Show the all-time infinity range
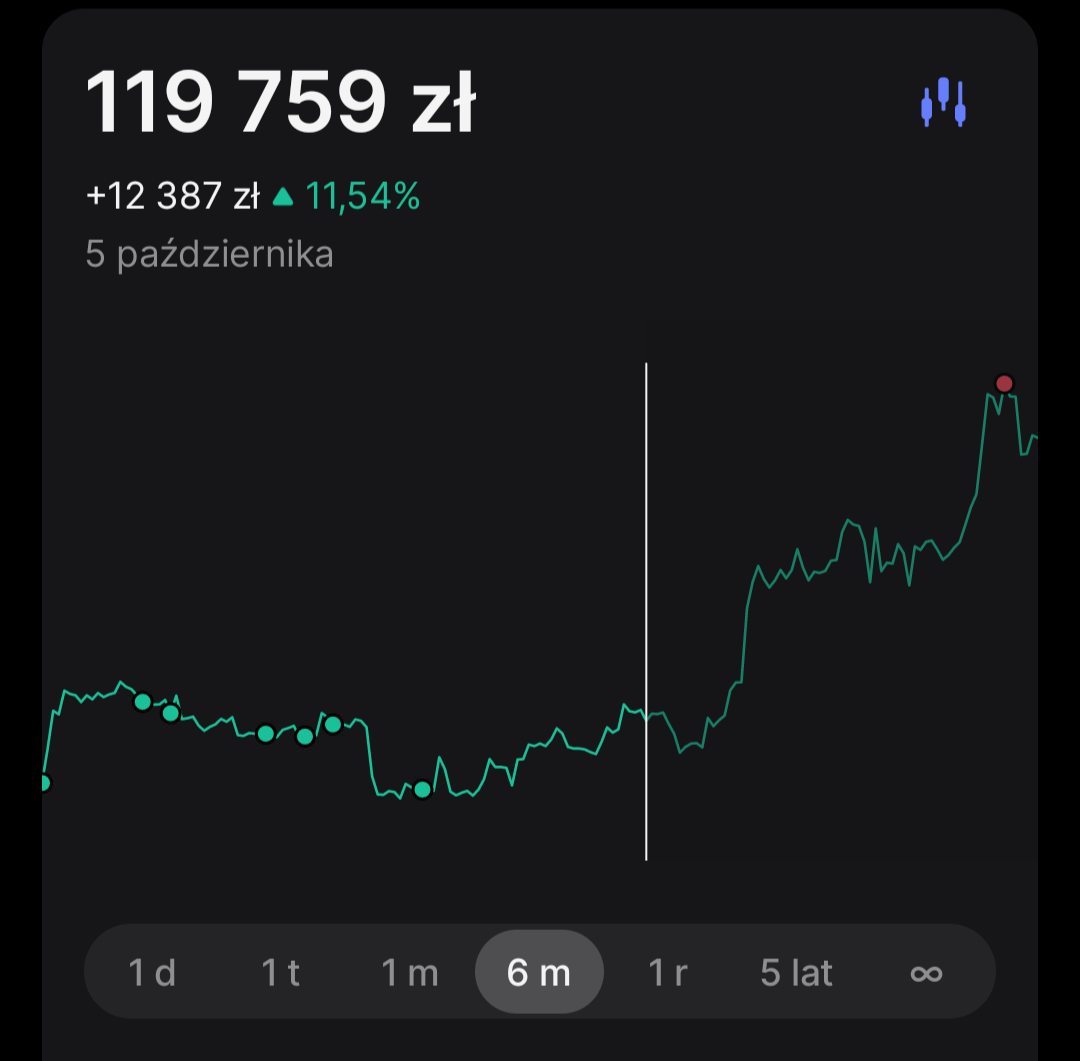The height and width of the screenshot is (1061, 1080). coord(926,973)
